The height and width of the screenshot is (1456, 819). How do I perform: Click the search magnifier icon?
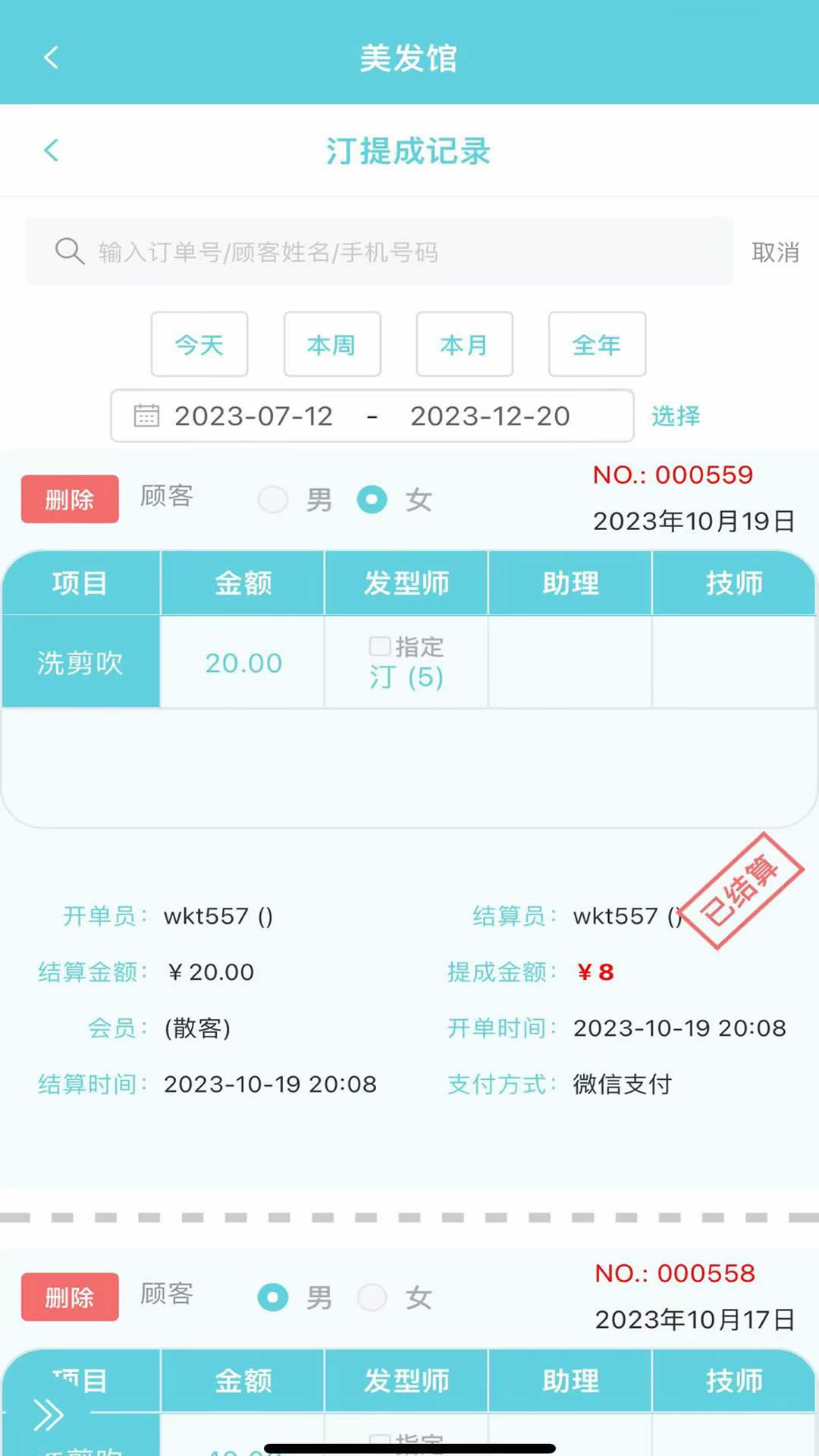click(x=68, y=252)
